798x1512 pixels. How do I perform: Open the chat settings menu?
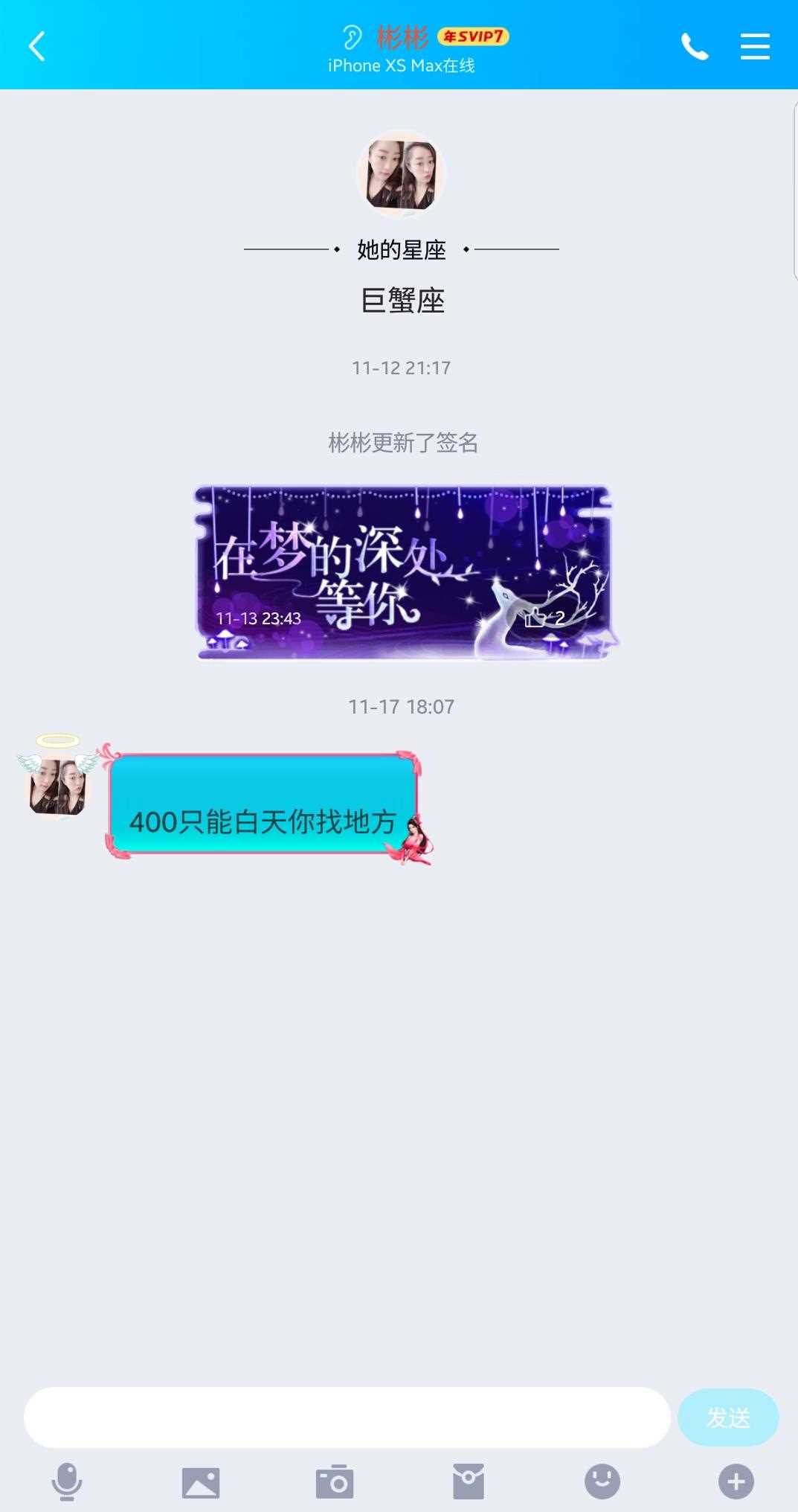(x=755, y=46)
